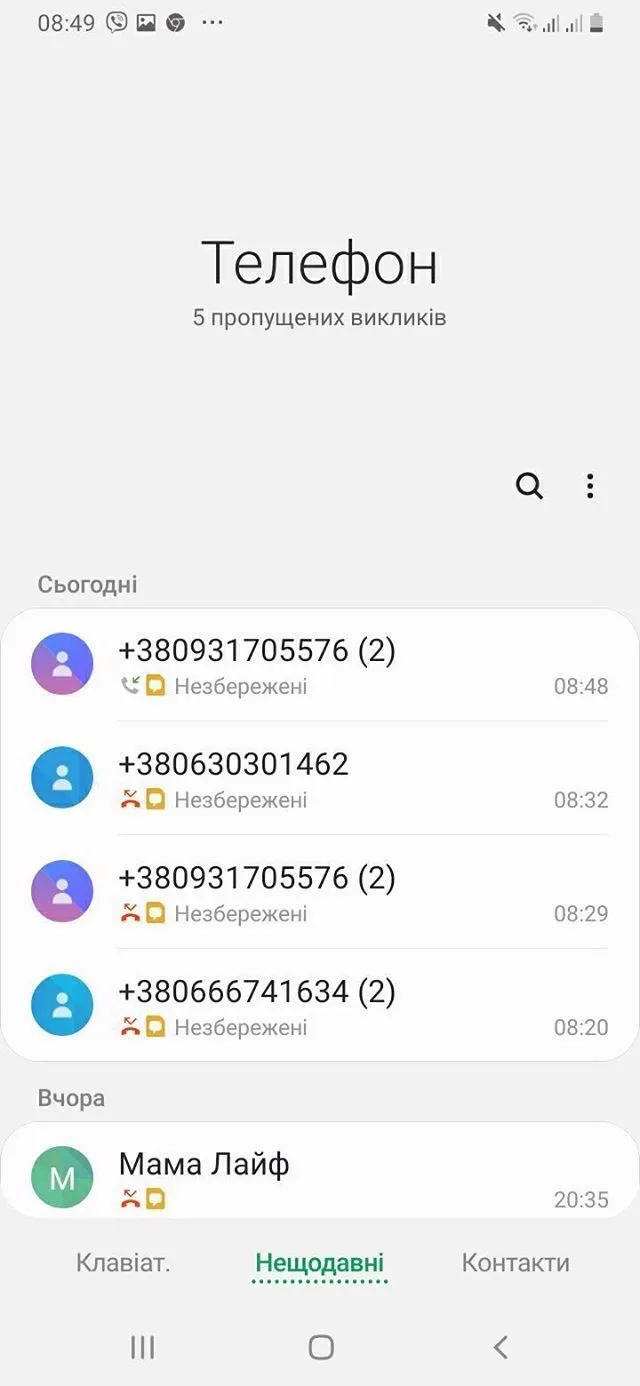
Task: Search the call log
Action: [x=529, y=486]
